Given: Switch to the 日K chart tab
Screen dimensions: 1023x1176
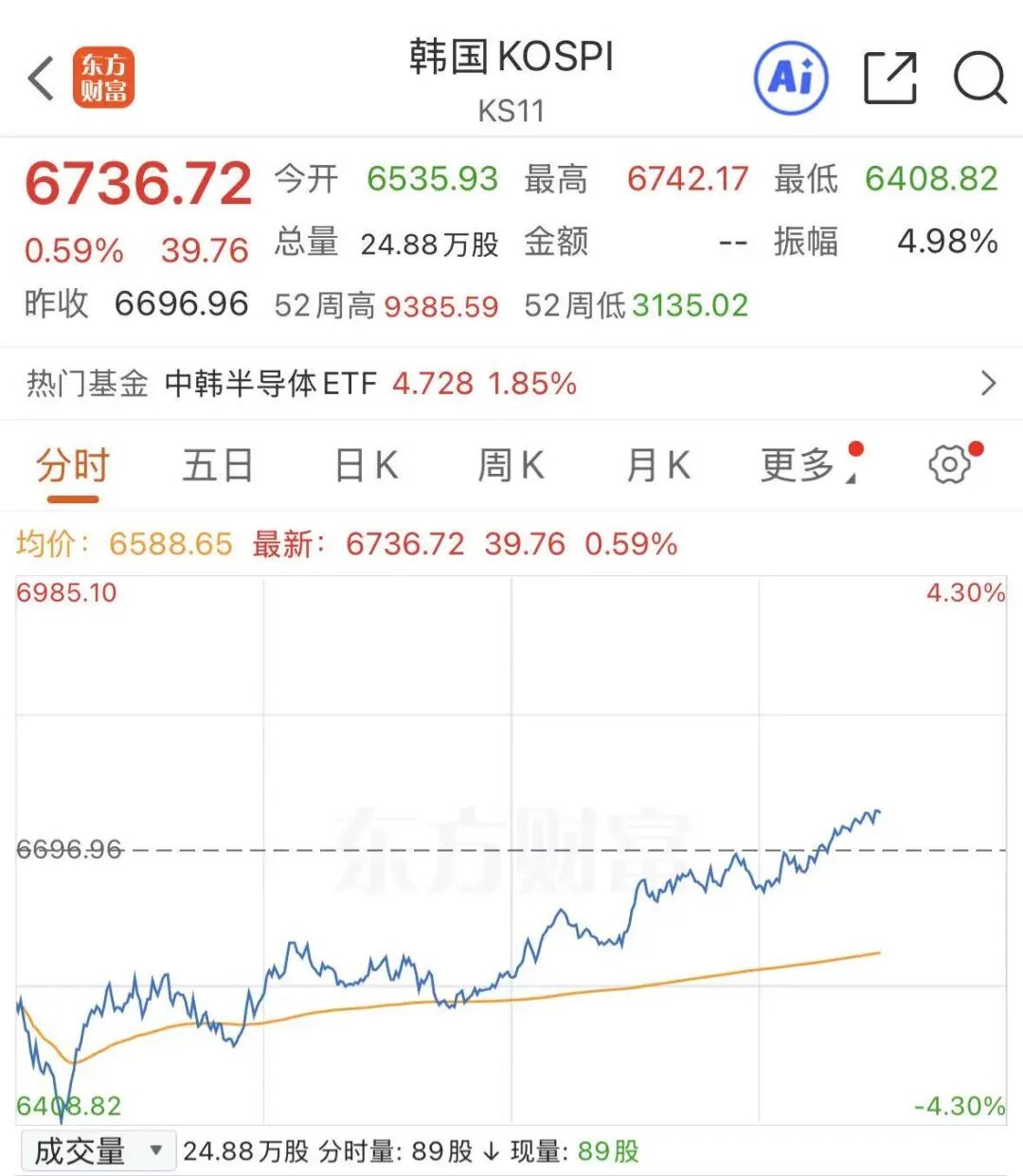Looking at the screenshot, I should coord(367,466).
